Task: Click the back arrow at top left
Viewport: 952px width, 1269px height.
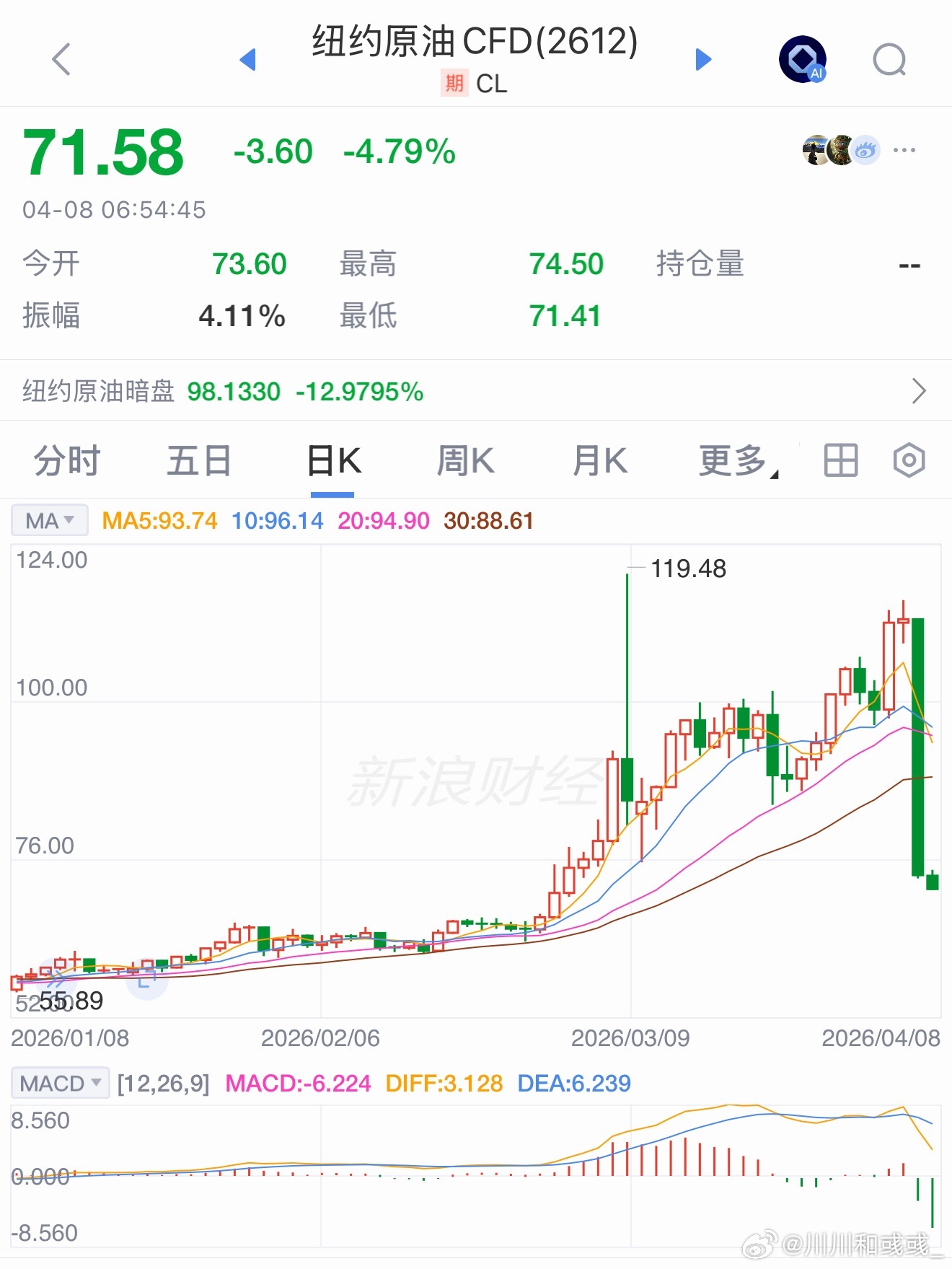Action: 61,59
